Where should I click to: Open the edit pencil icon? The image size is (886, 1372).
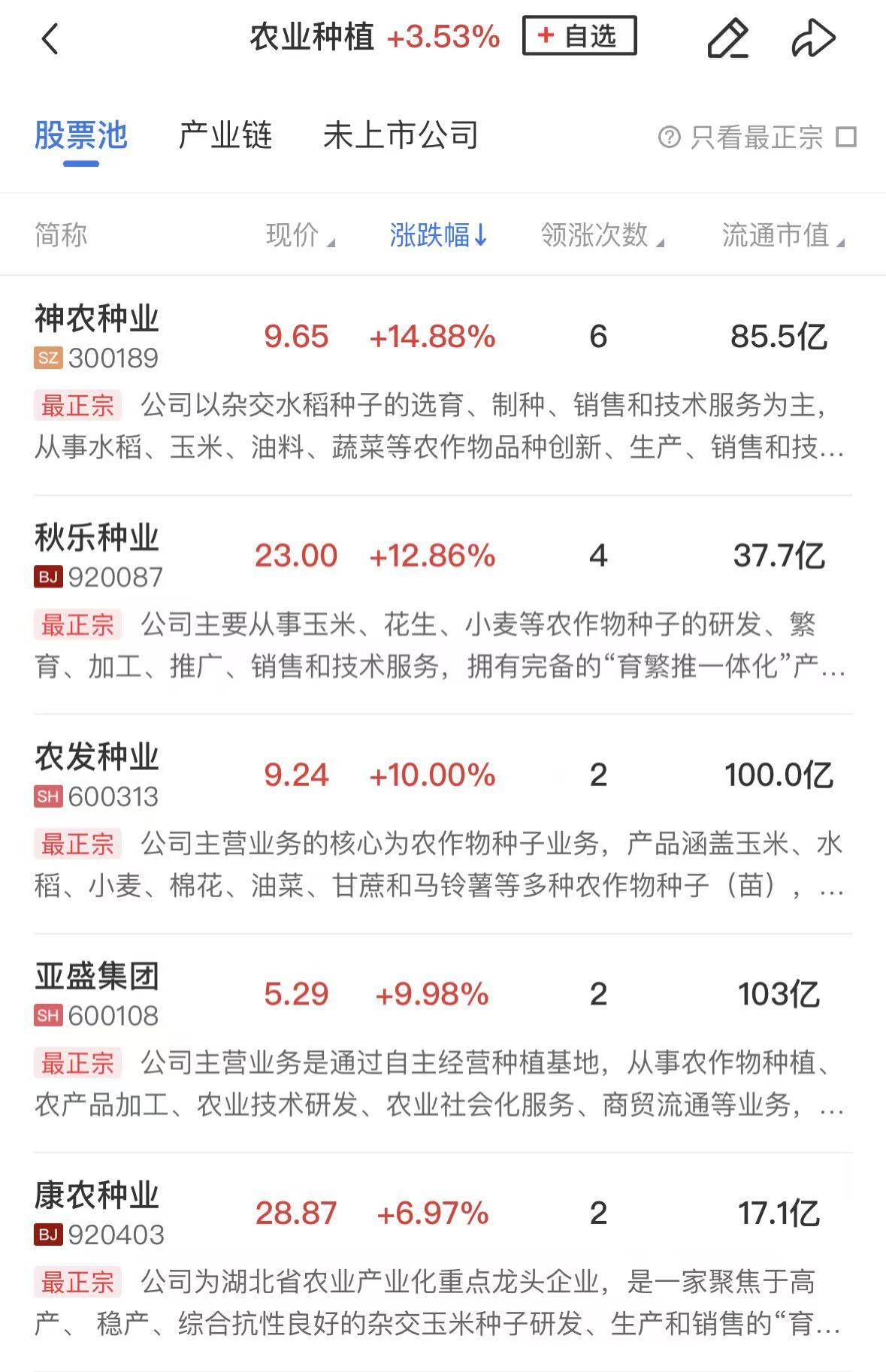pos(727,39)
